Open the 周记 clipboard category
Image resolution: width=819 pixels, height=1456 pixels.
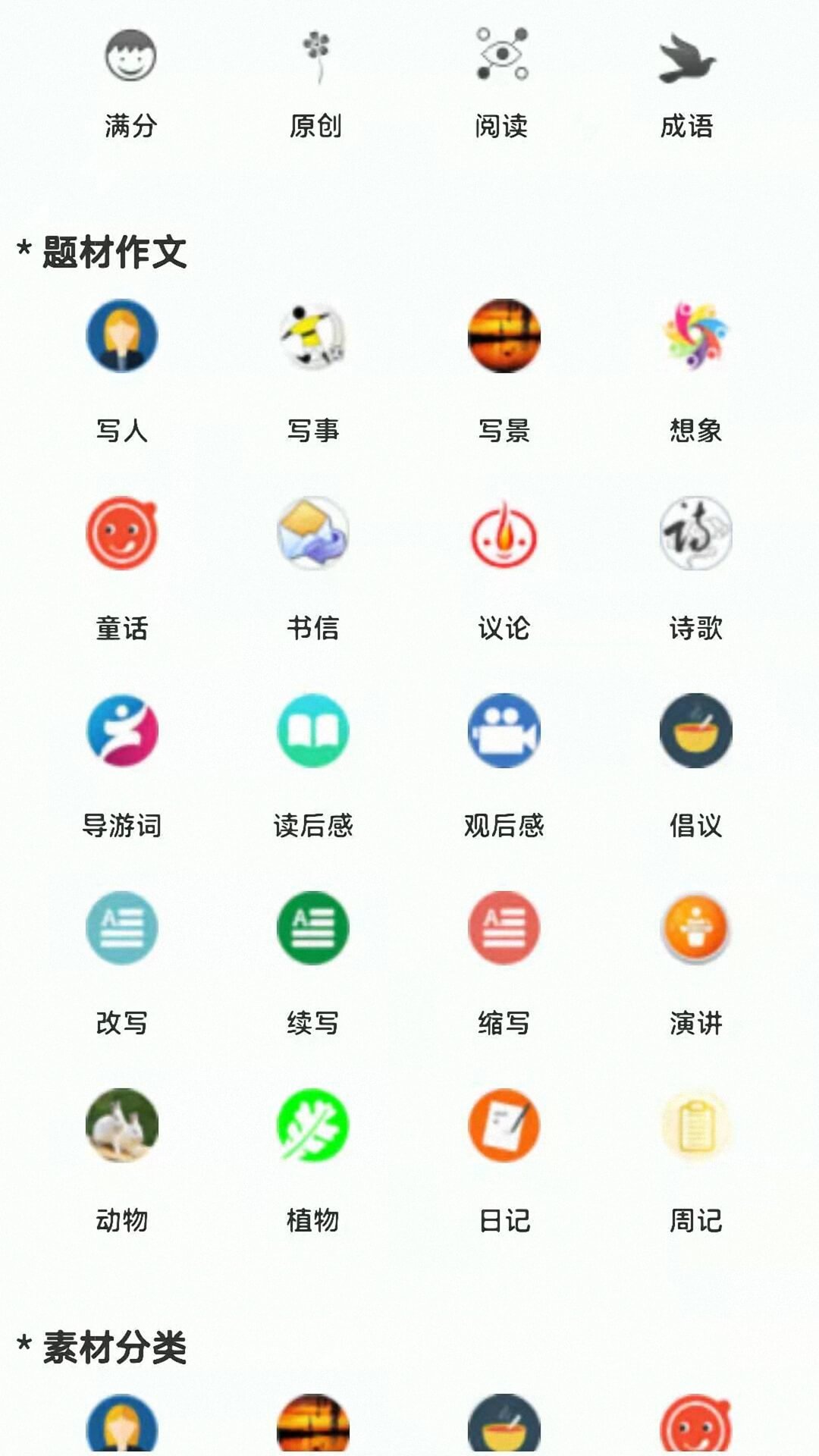tap(695, 1125)
